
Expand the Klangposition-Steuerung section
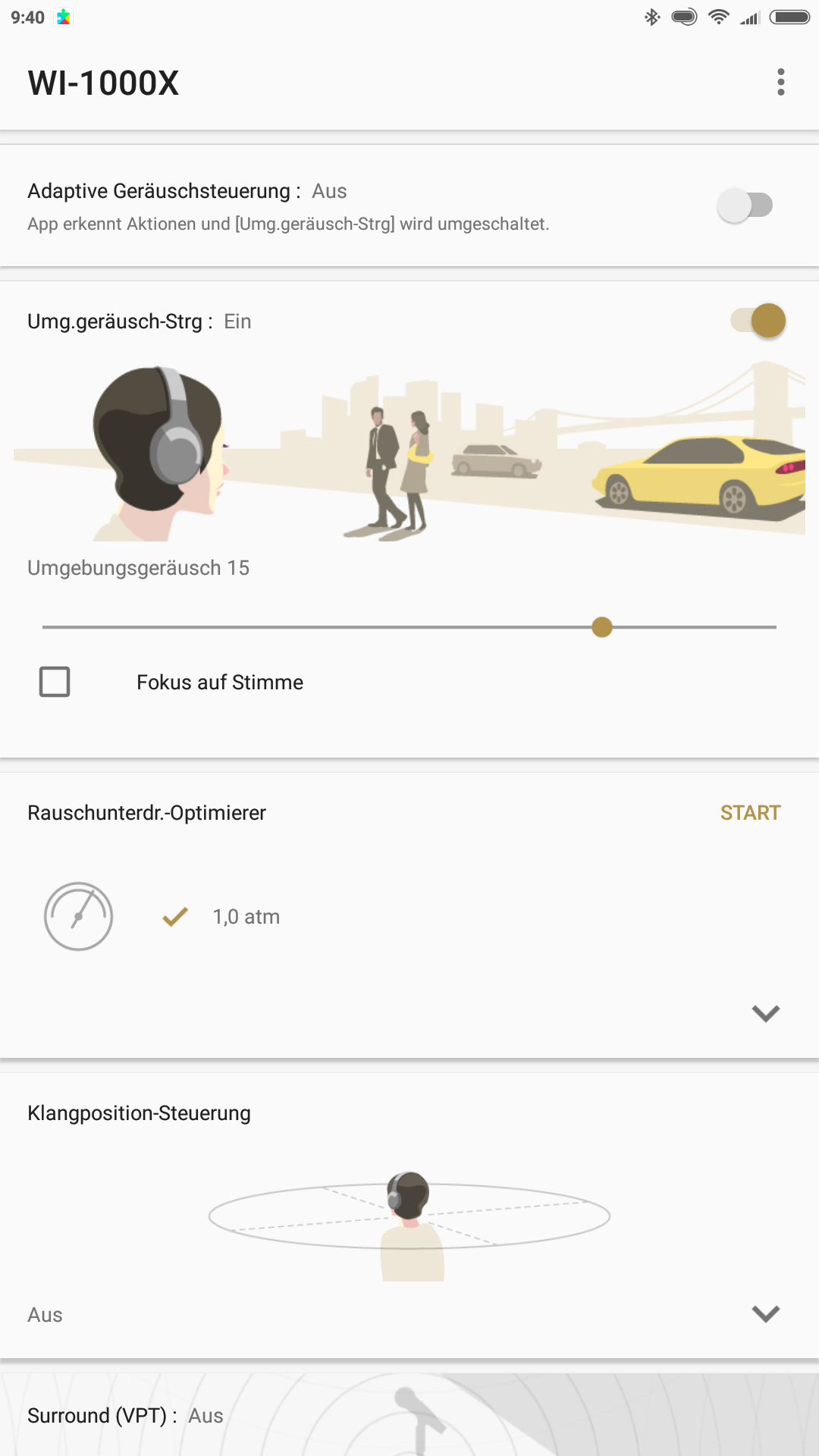765,1313
